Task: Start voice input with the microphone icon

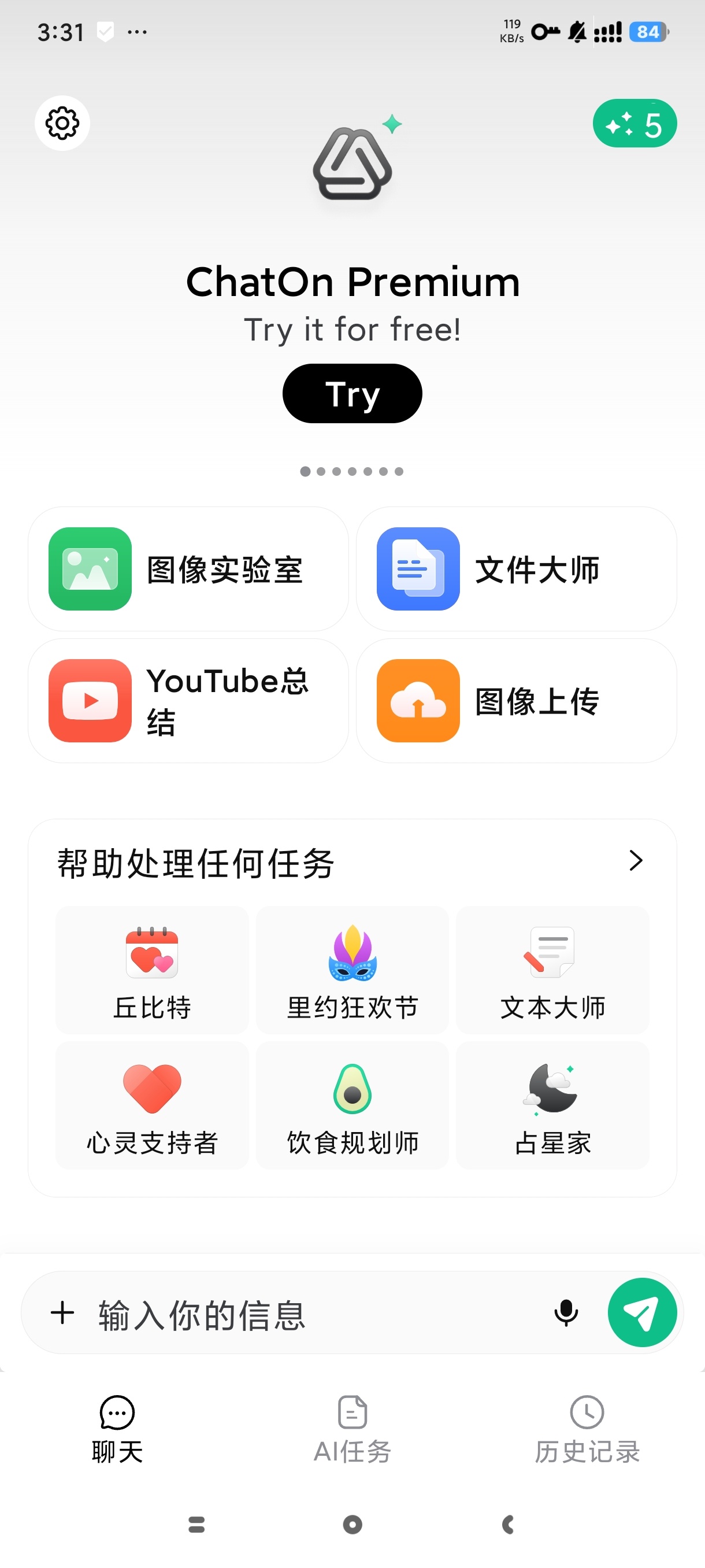Action: [x=566, y=1313]
